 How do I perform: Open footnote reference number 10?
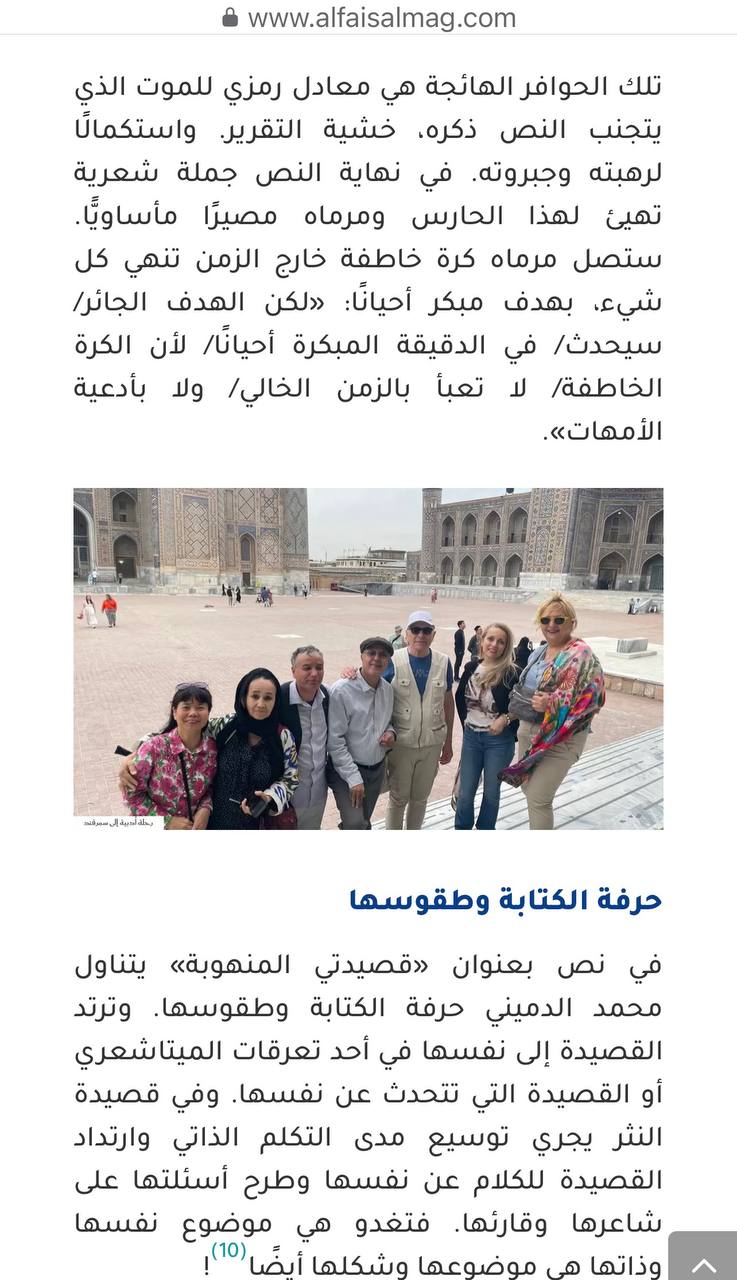(228, 1250)
